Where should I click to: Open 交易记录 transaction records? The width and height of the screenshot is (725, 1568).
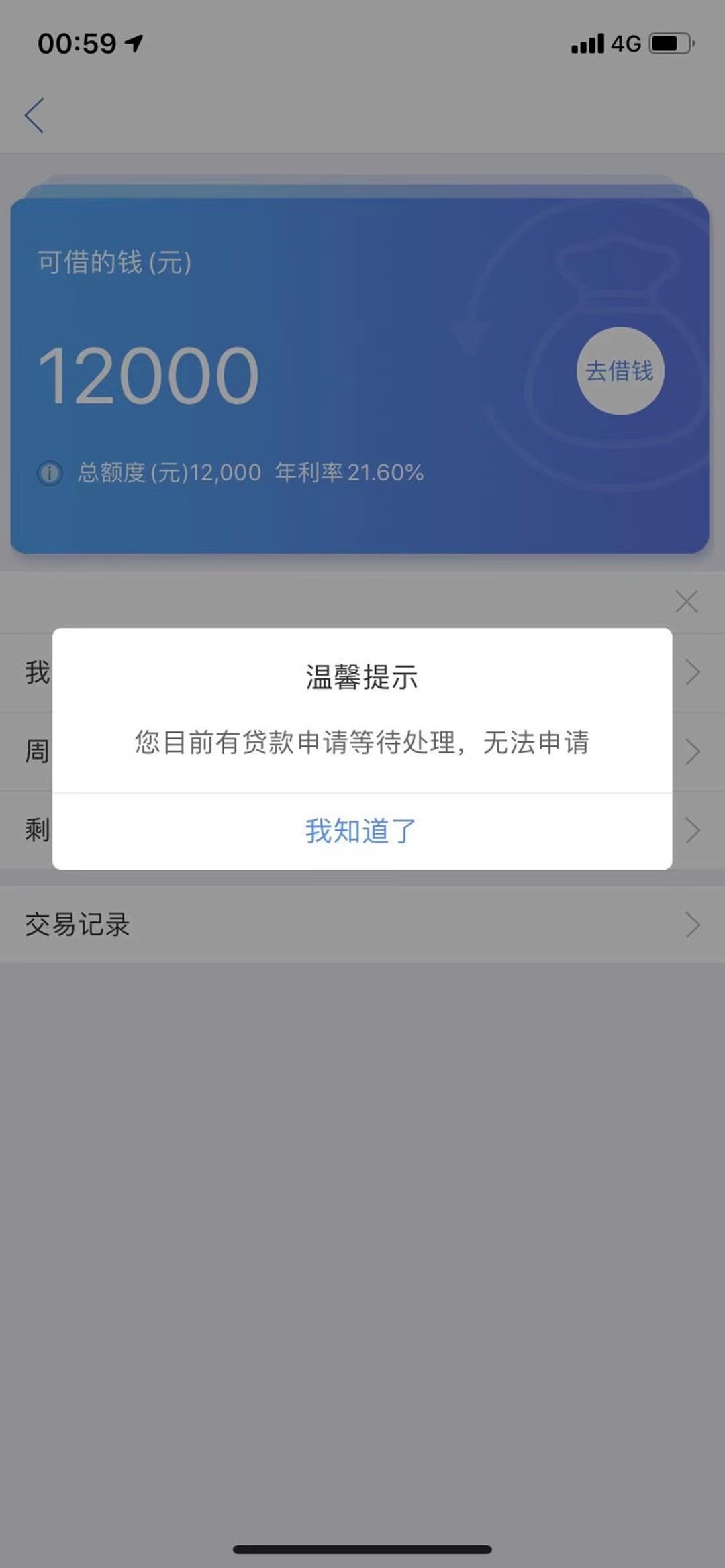(x=362, y=925)
